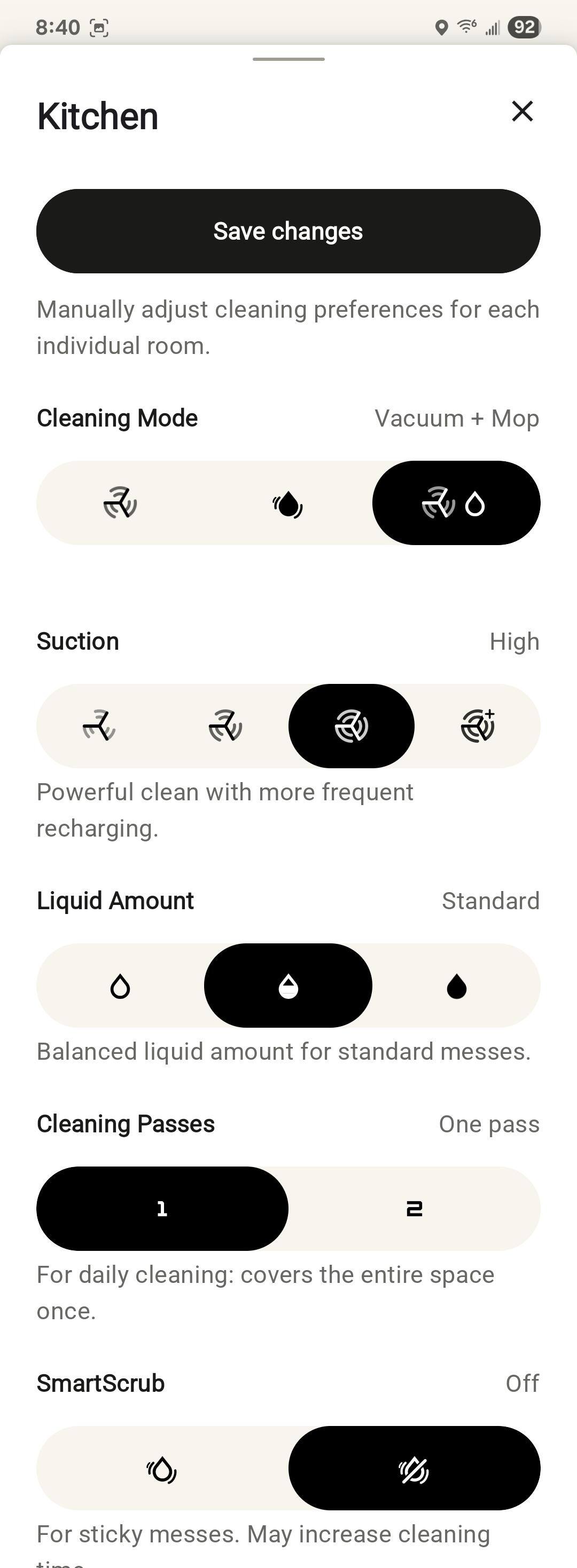Choose Standard liquid amount

click(x=287, y=986)
